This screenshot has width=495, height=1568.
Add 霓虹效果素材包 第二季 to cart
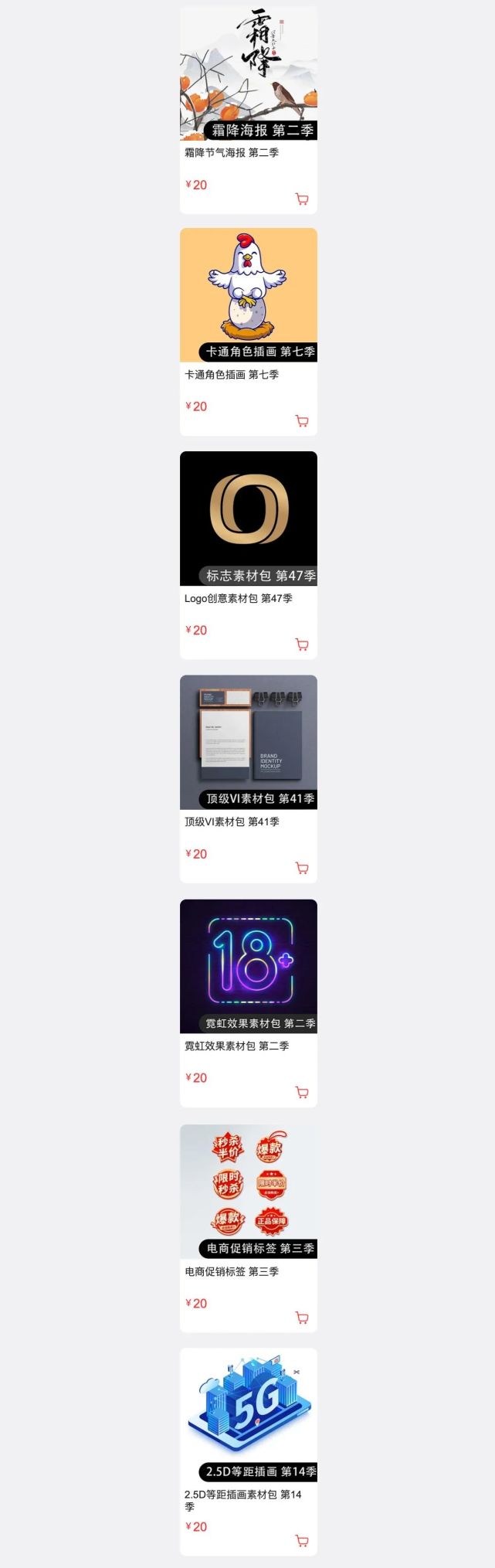click(x=302, y=1093)
